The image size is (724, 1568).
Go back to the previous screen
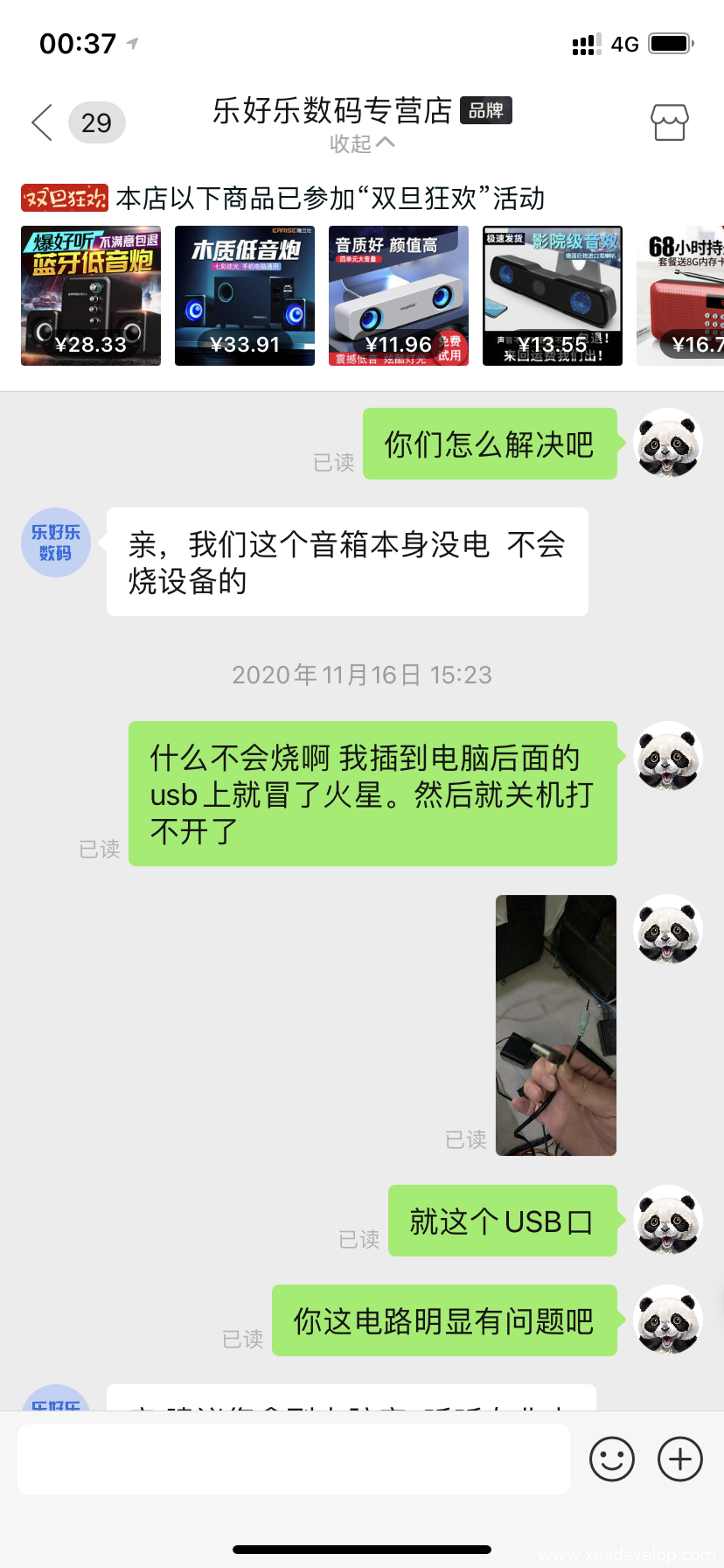(x=42, y=122)
